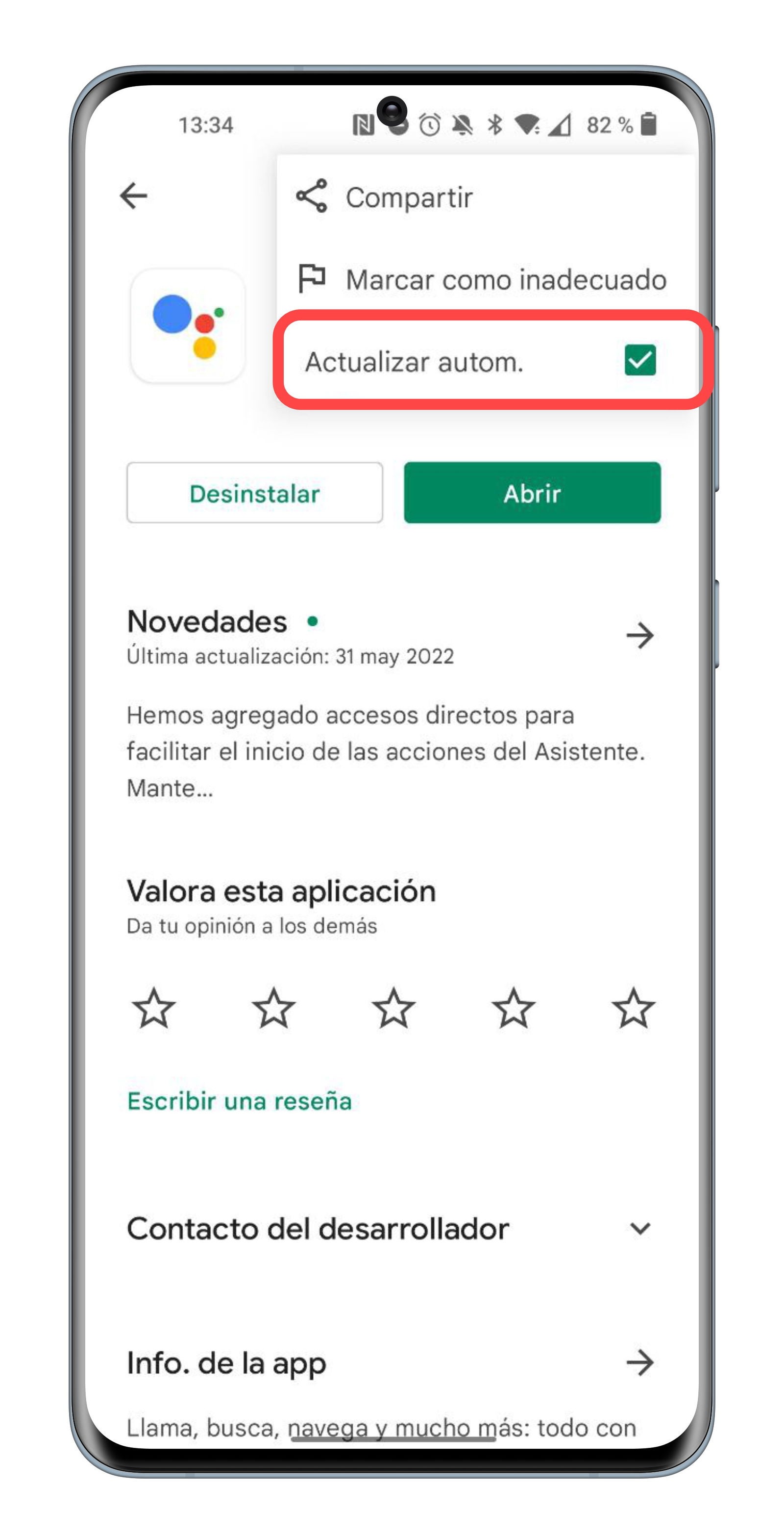Expand Contacto del desarrollador
The image size is (784, 1534).
(x=640, y=1229)
